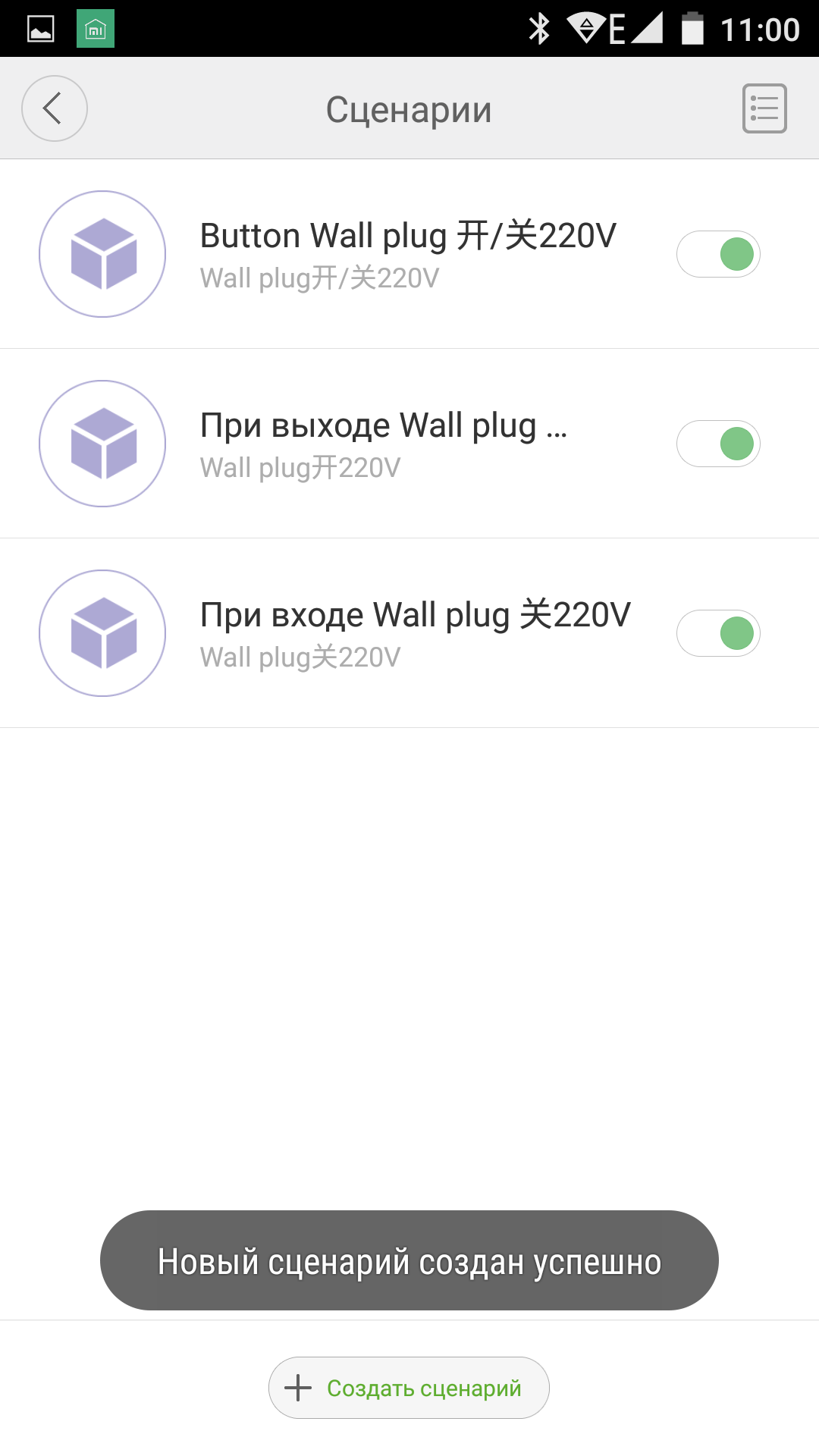
Task: Toggle off the При выходе Wall plug scenario
Action: coord(718,444)
